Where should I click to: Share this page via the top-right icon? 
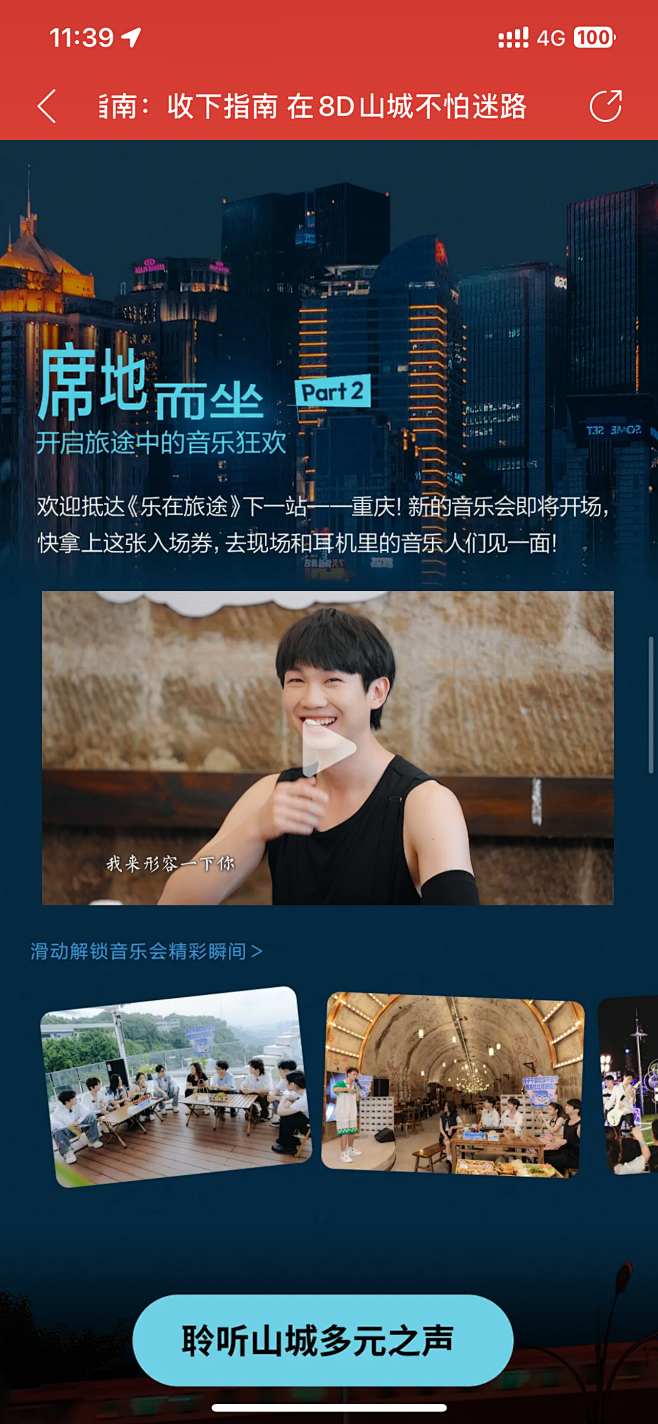pyautogui.click(x=605, y=106)
